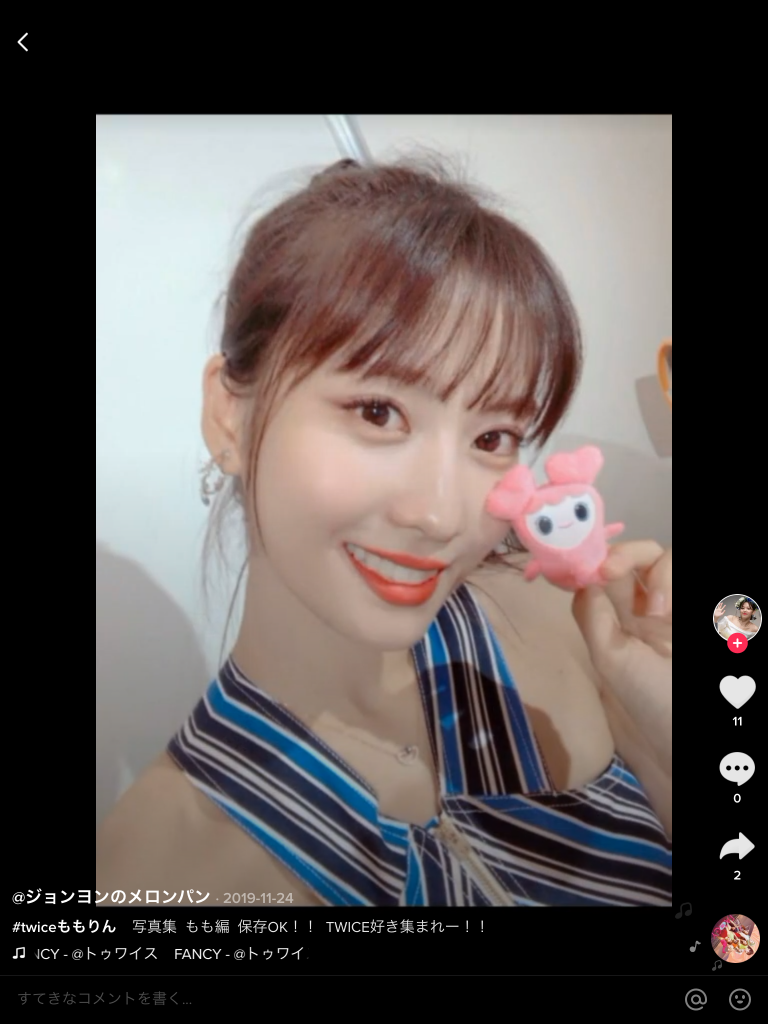
Task: Go back using the top-left arrow
Action: pyautogui.click(x=23, y=42)
